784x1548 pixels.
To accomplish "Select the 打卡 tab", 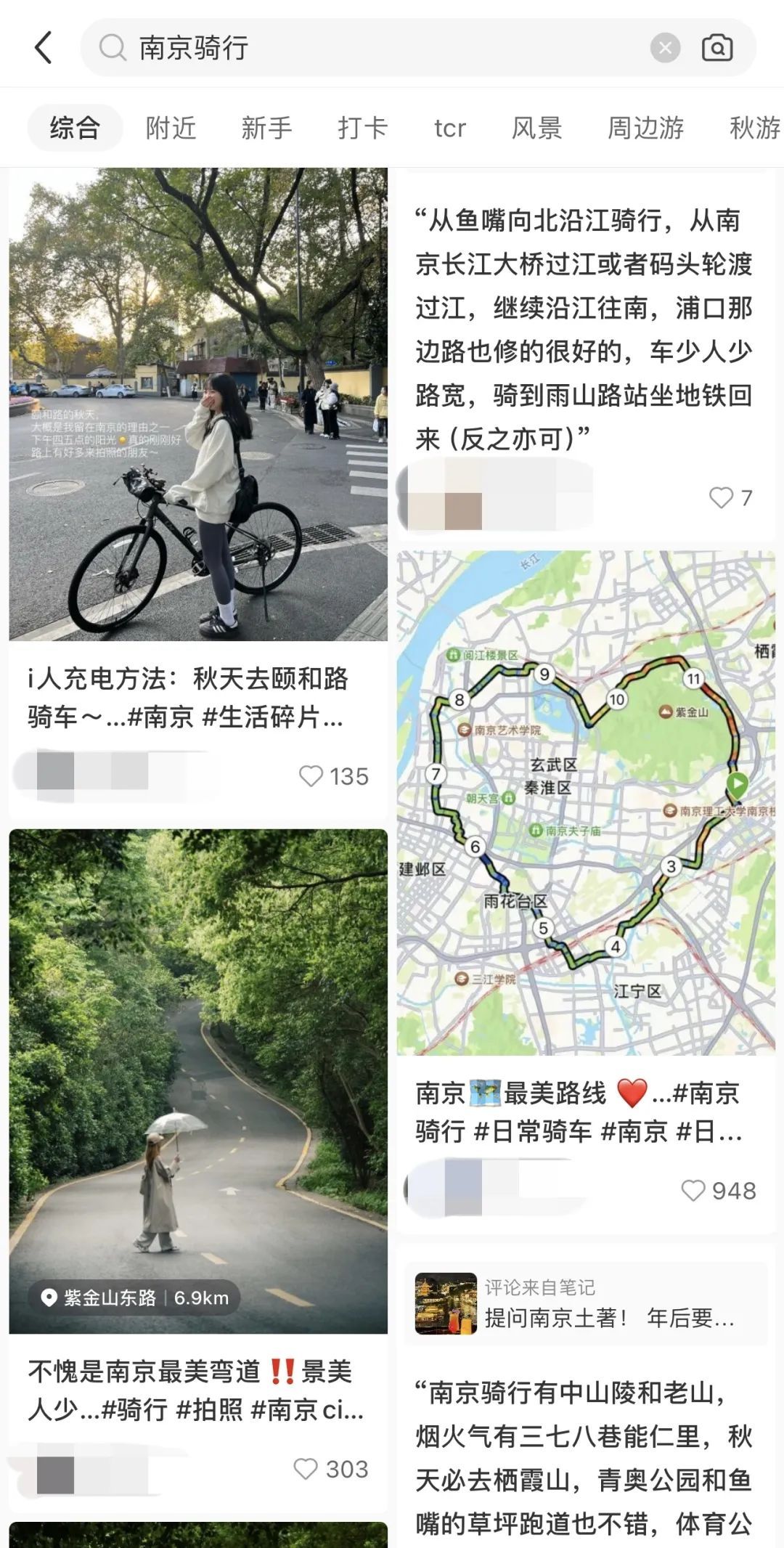I will click(x=362, y=128).
